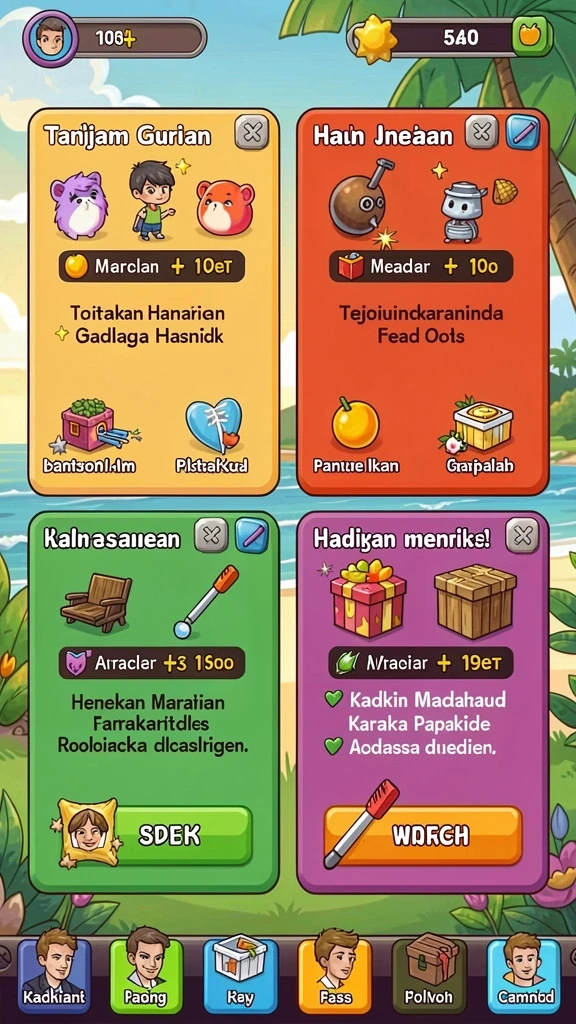Go to the Fass tab
576x1024 pixels.
click(335, 977)
